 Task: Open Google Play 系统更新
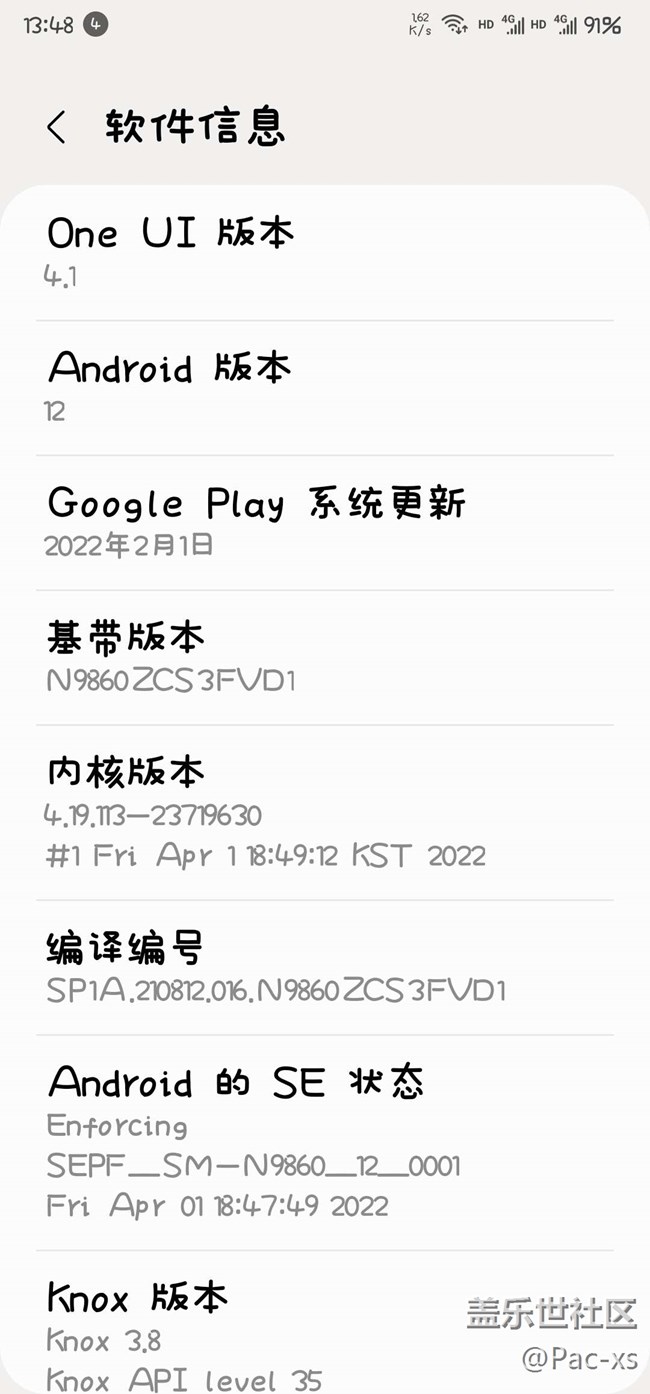click(324, 522)
